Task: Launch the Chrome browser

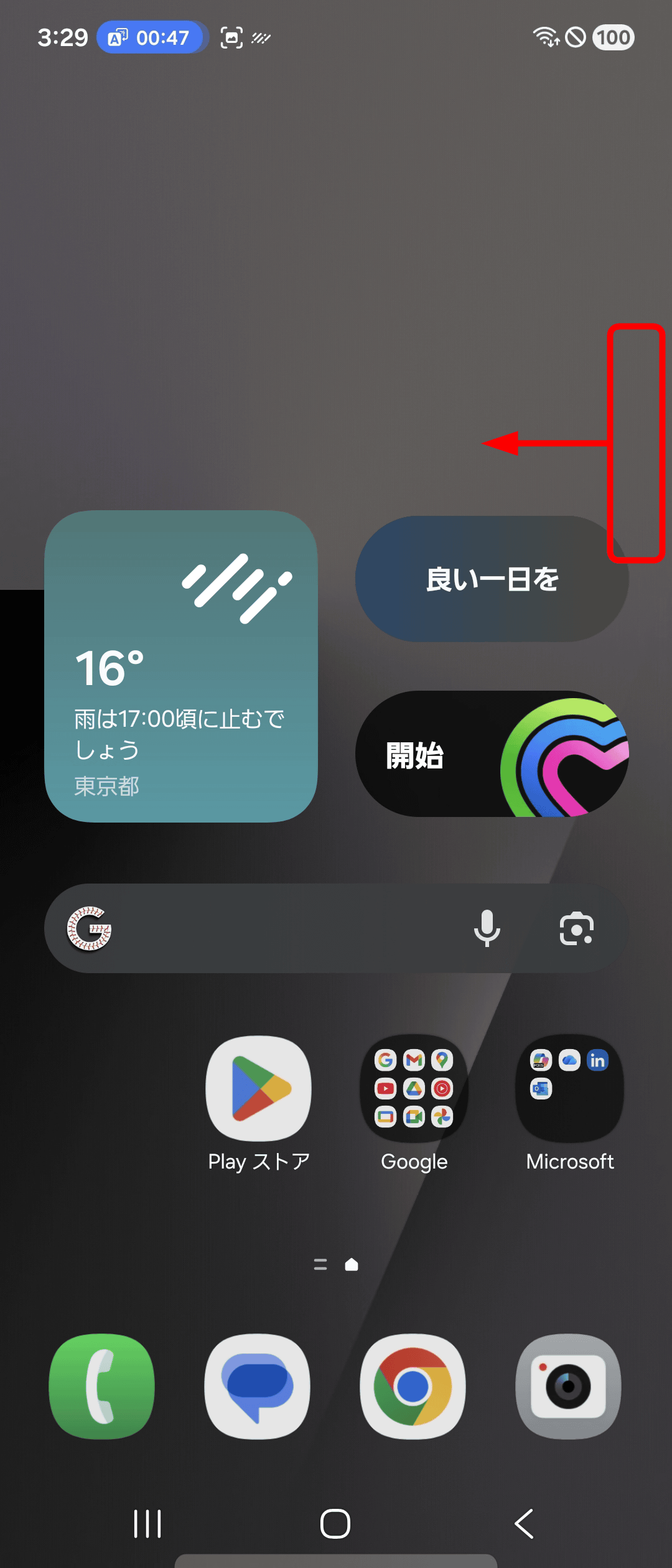Action: [x=413, y=1386]
